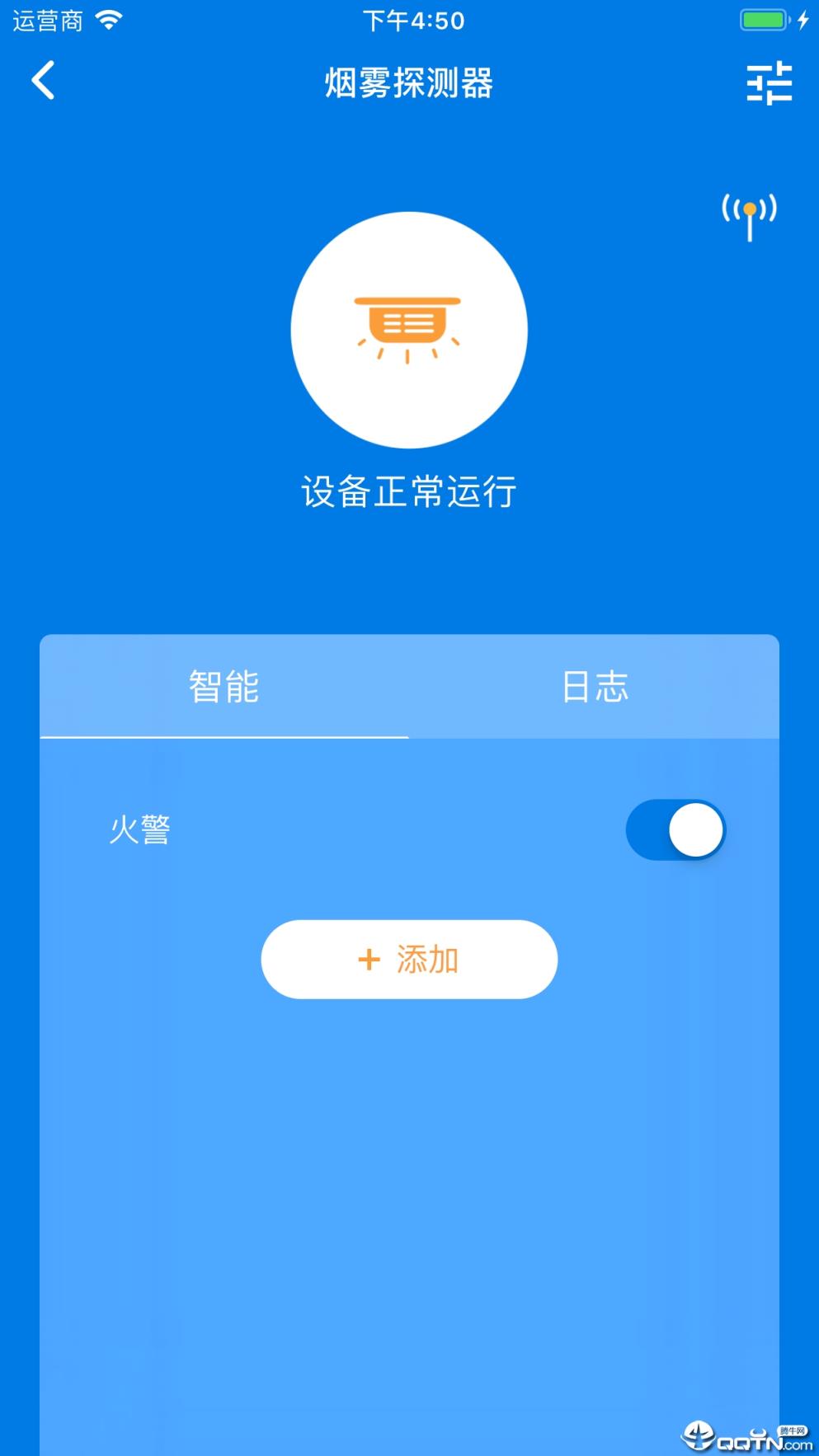The image size is (819, 1456).
Task: Tap the charging bolt icon
Action: click(803, 18)
